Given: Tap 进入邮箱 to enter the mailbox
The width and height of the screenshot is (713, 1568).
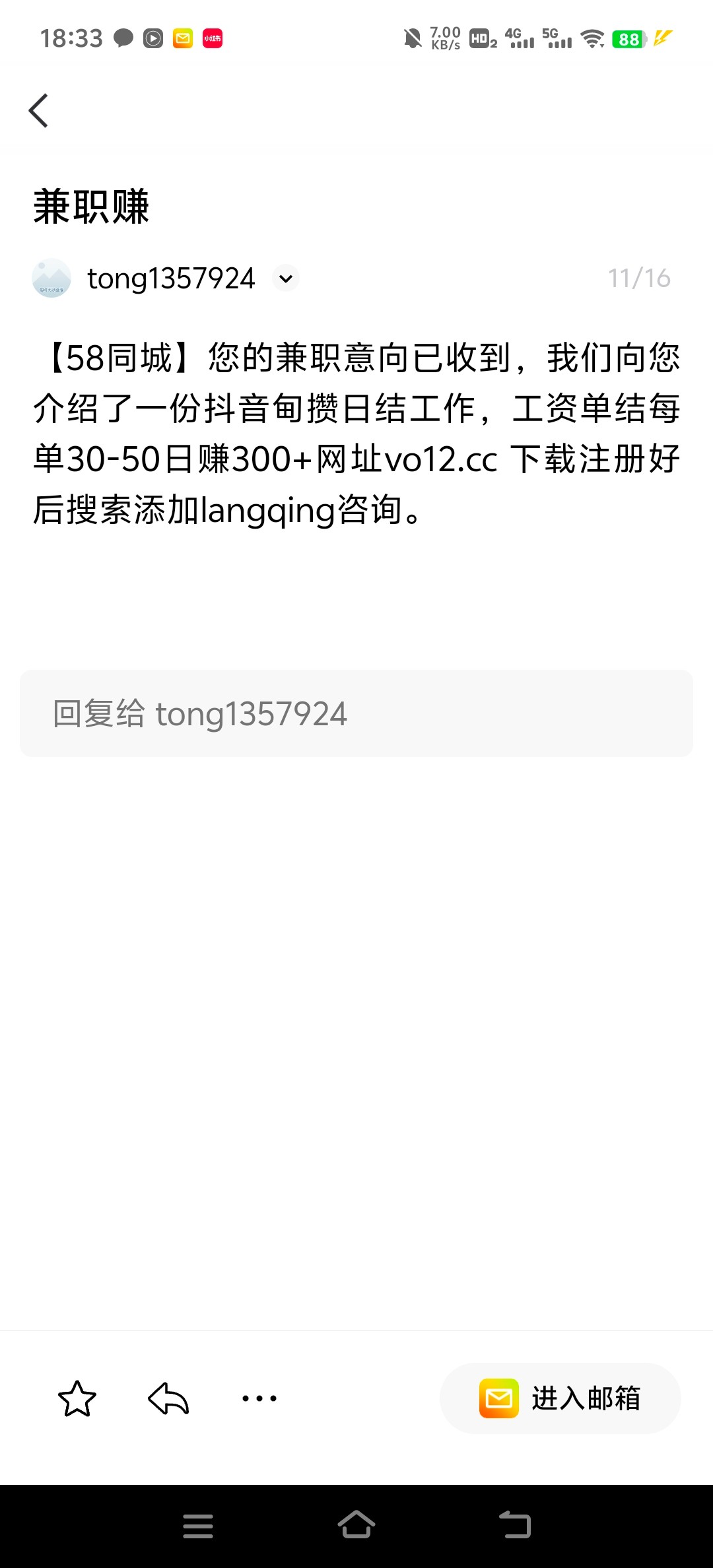Looking at the screenshot, I should [586, 1397].
